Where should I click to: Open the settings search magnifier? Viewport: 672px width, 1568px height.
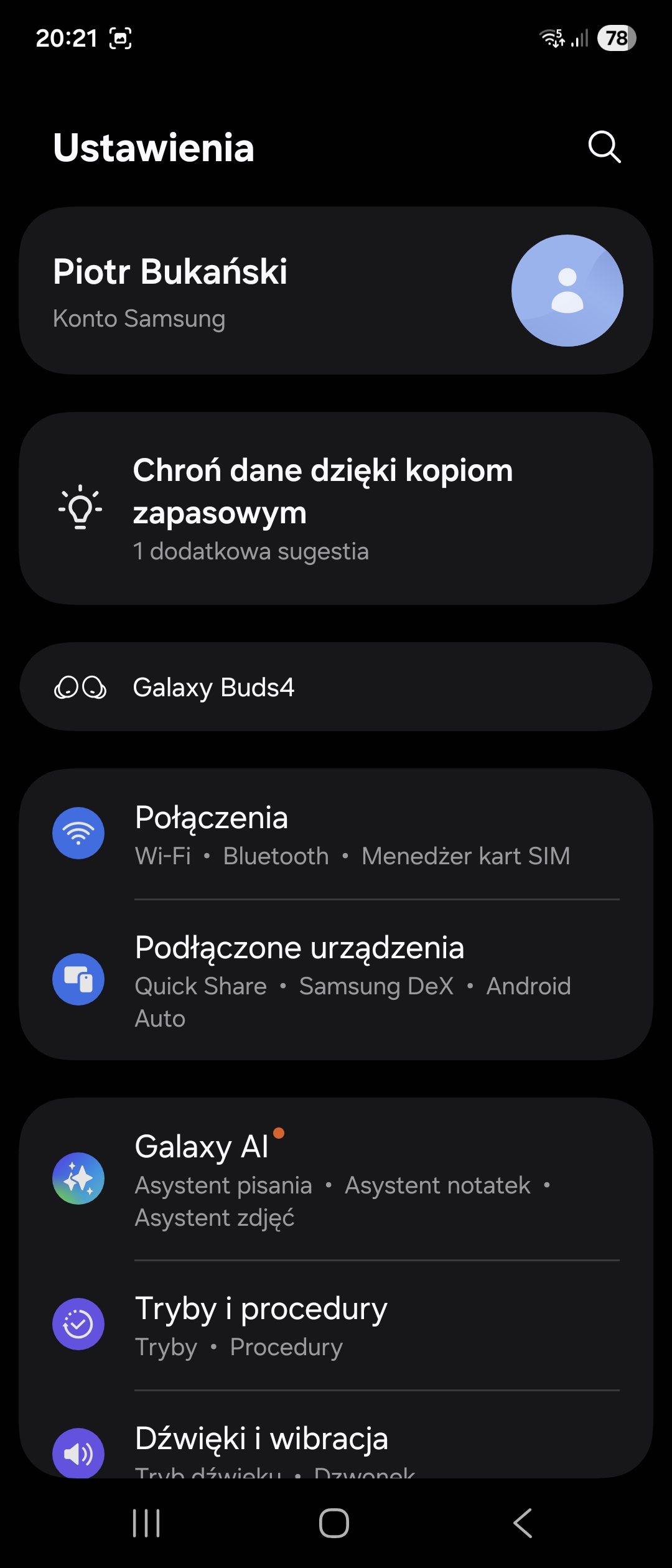pos(604,147)
